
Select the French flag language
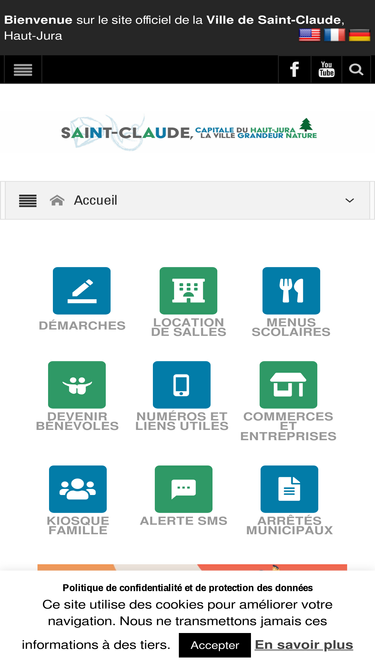pos(335,35)
